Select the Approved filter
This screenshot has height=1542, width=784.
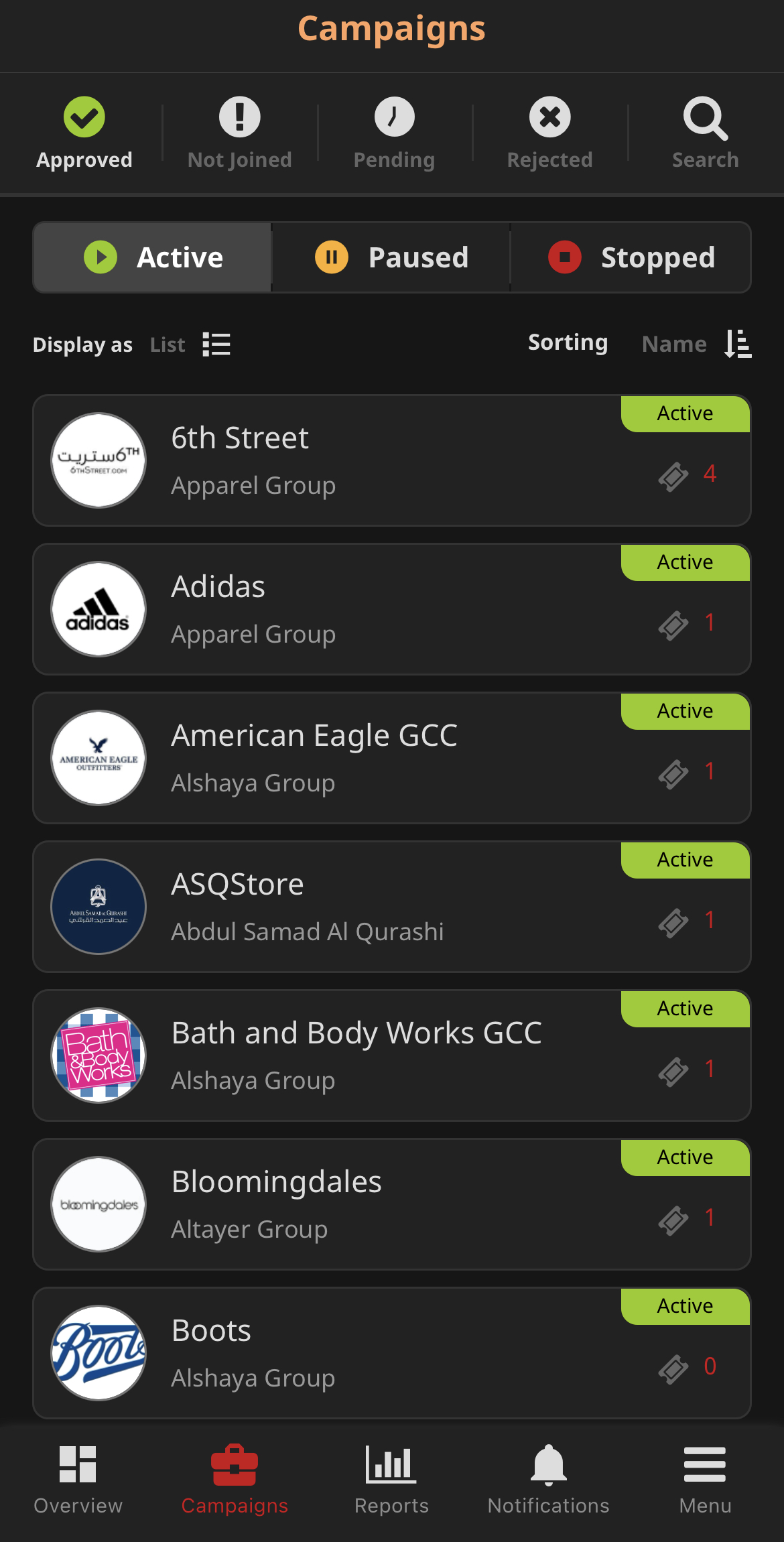point(84,133)
